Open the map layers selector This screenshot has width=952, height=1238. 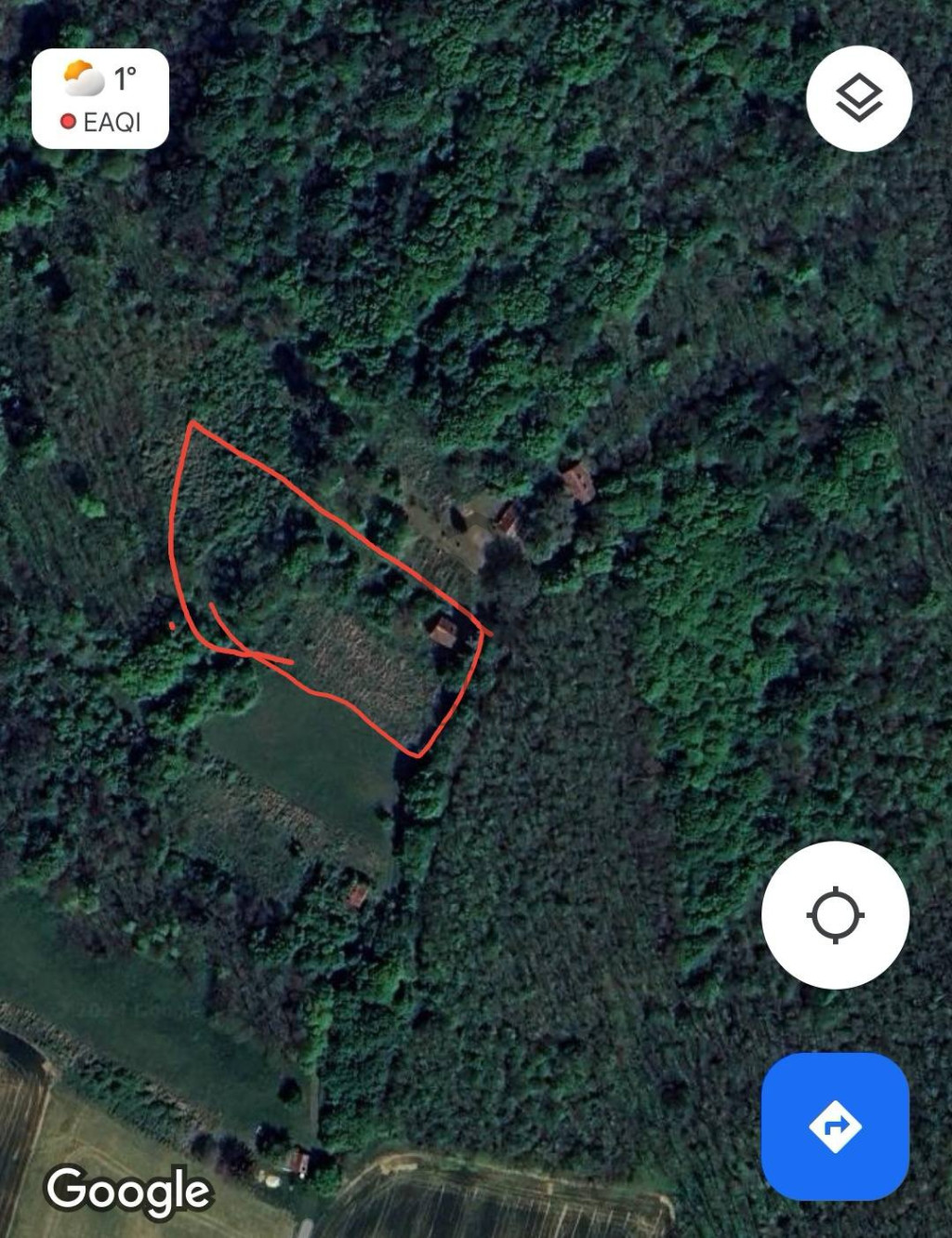859,99
